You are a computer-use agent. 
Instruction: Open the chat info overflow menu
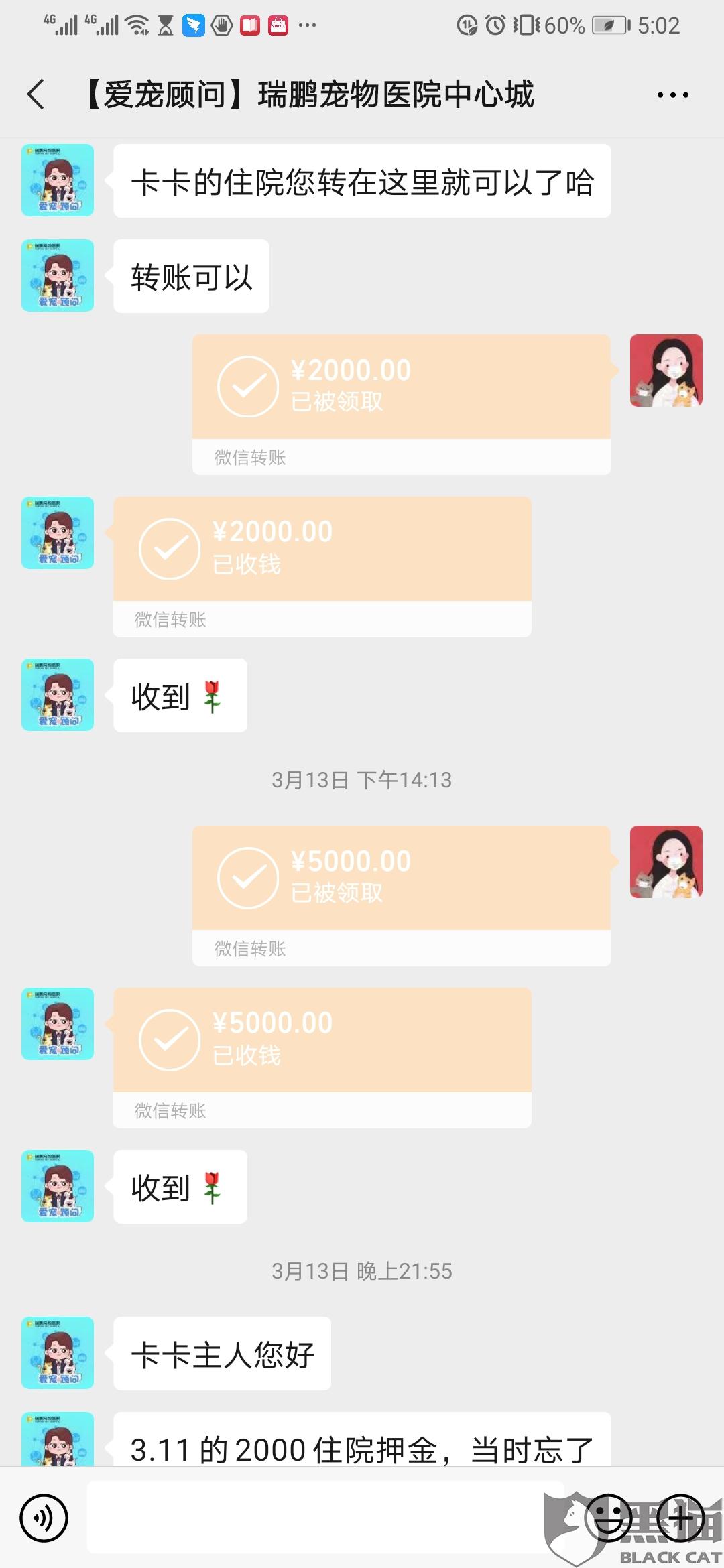(x=672, y=95)
